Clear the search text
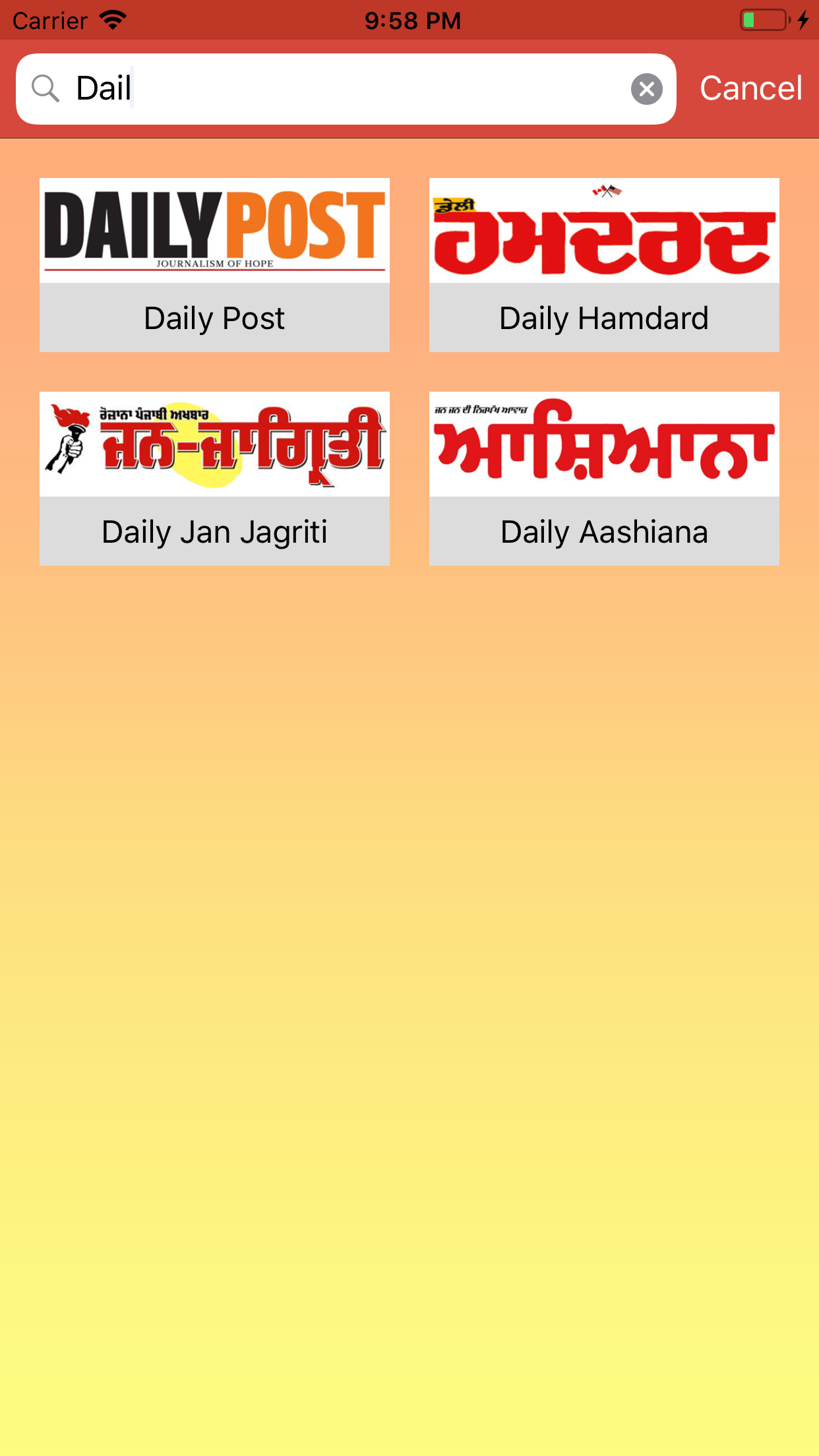This screenshot has width=819, height=1456. 646,89
